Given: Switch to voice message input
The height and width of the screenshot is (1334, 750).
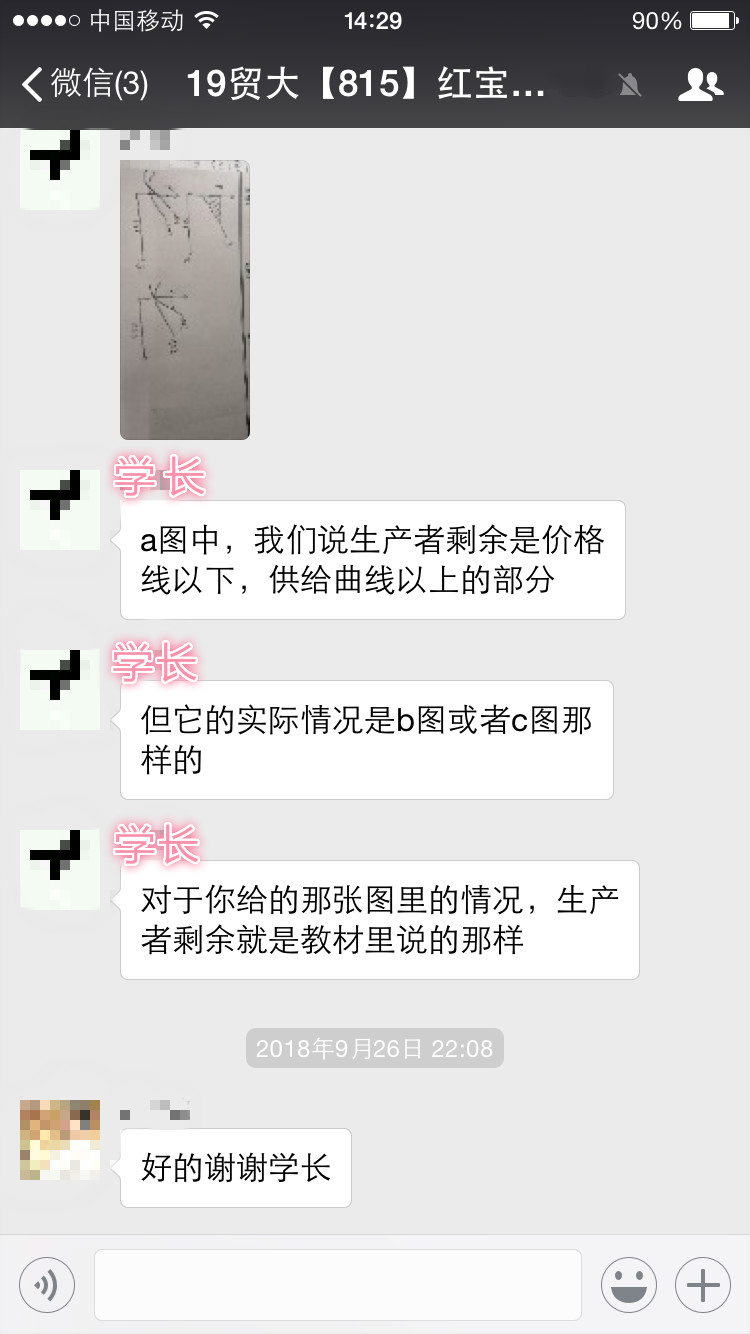Looking at the screenshot, I should click(x=47, y=1284).
